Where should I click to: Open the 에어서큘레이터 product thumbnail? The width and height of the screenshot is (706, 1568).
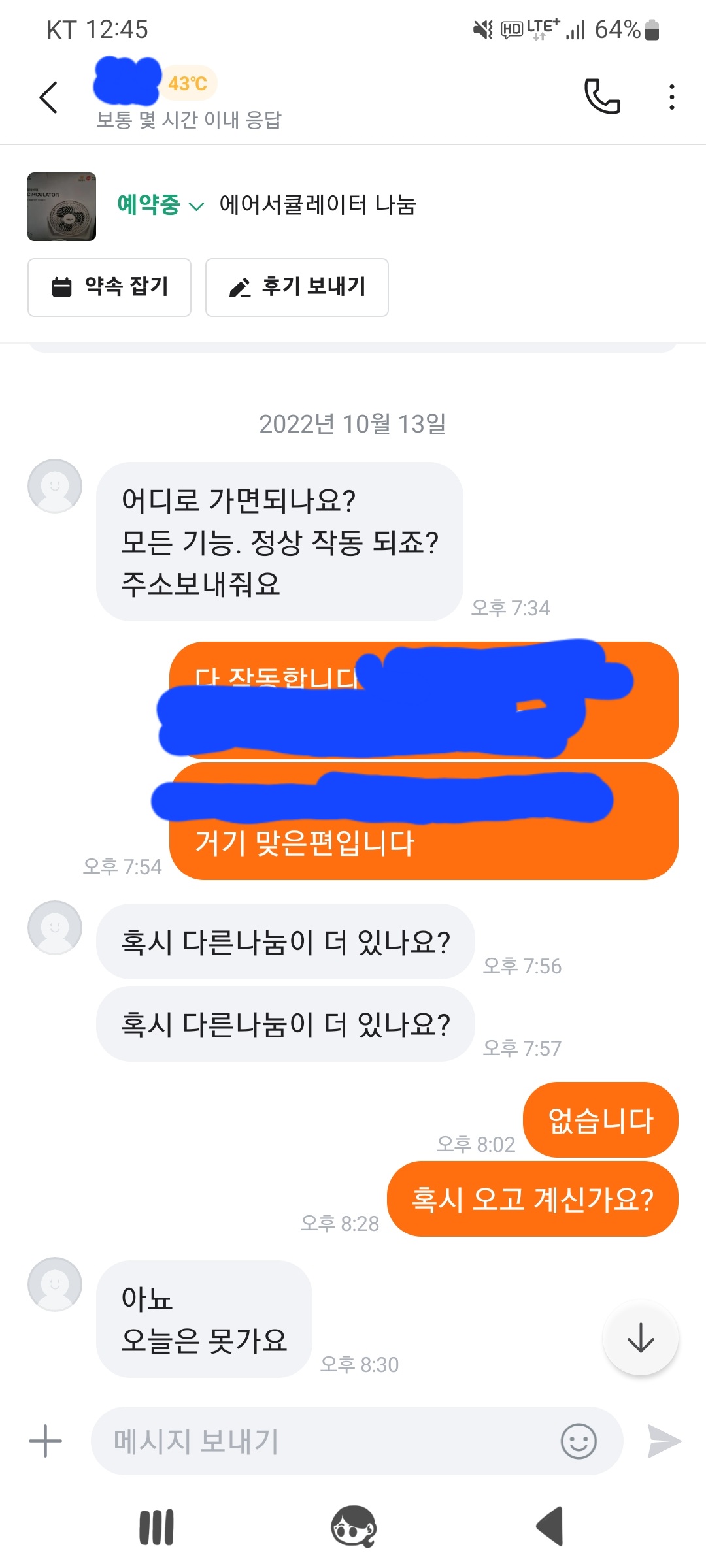point(61,206)
